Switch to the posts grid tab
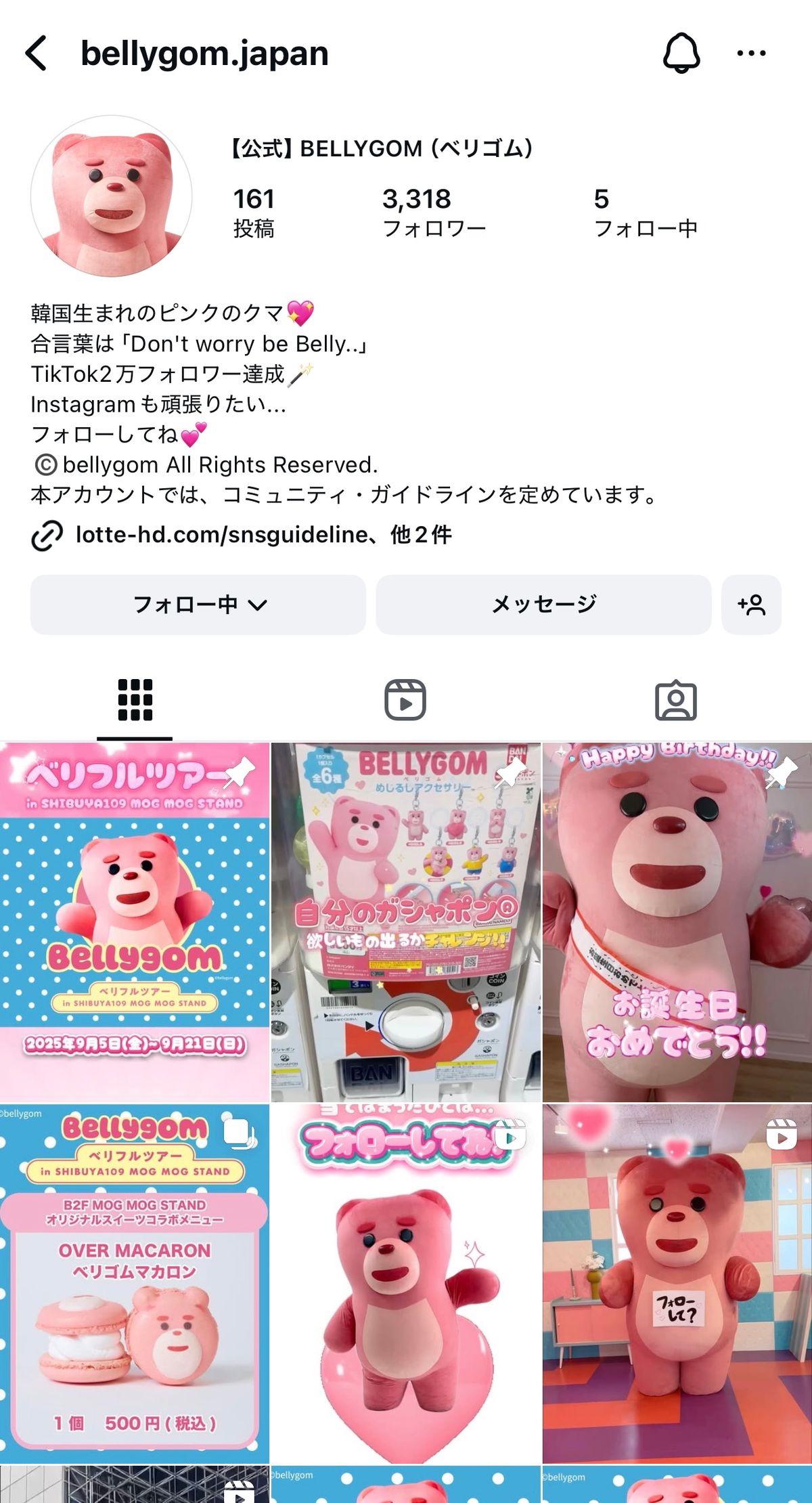Image resolution: width=812 pixels, height=1503 pixels. pyautogui.click(x=135, y=700)
